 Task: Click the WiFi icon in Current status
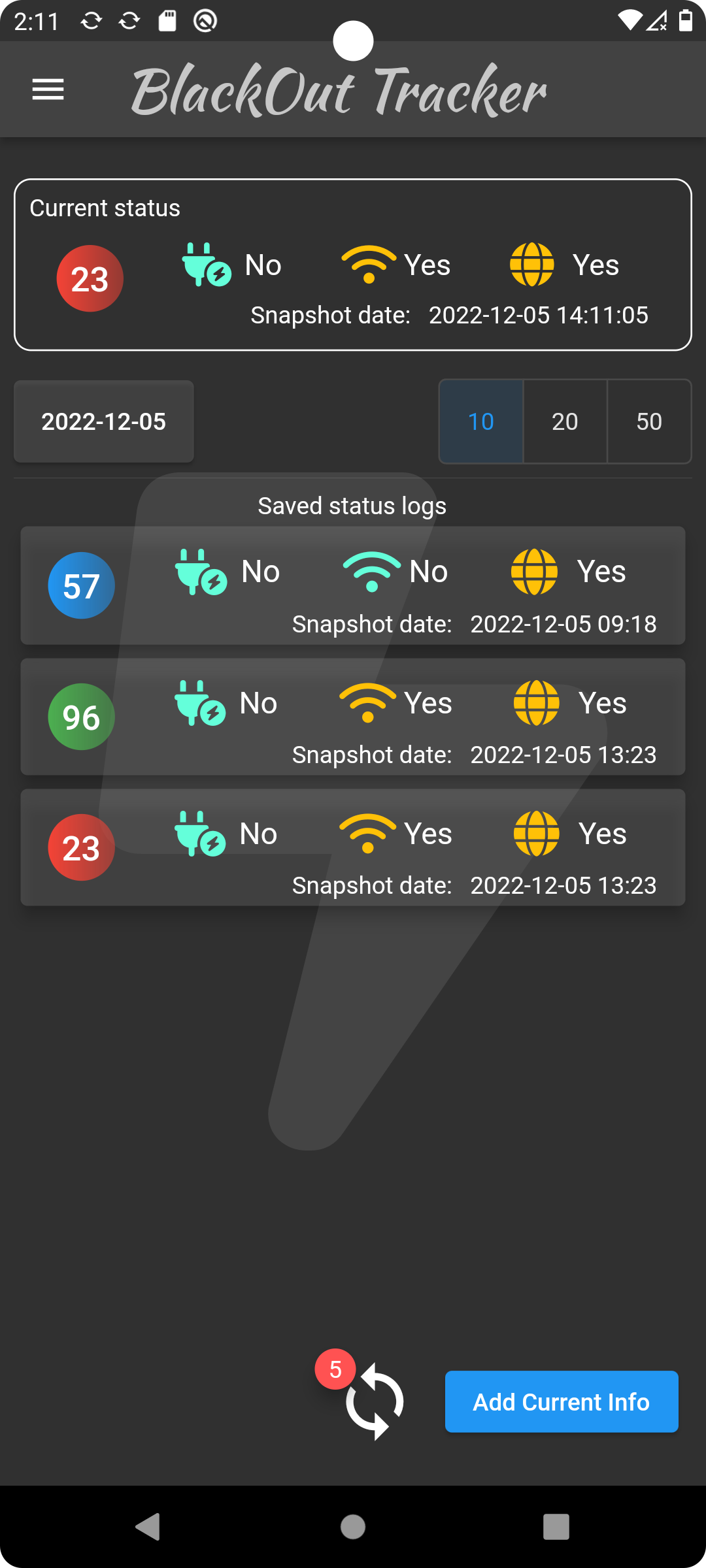[x=369, y=265]
